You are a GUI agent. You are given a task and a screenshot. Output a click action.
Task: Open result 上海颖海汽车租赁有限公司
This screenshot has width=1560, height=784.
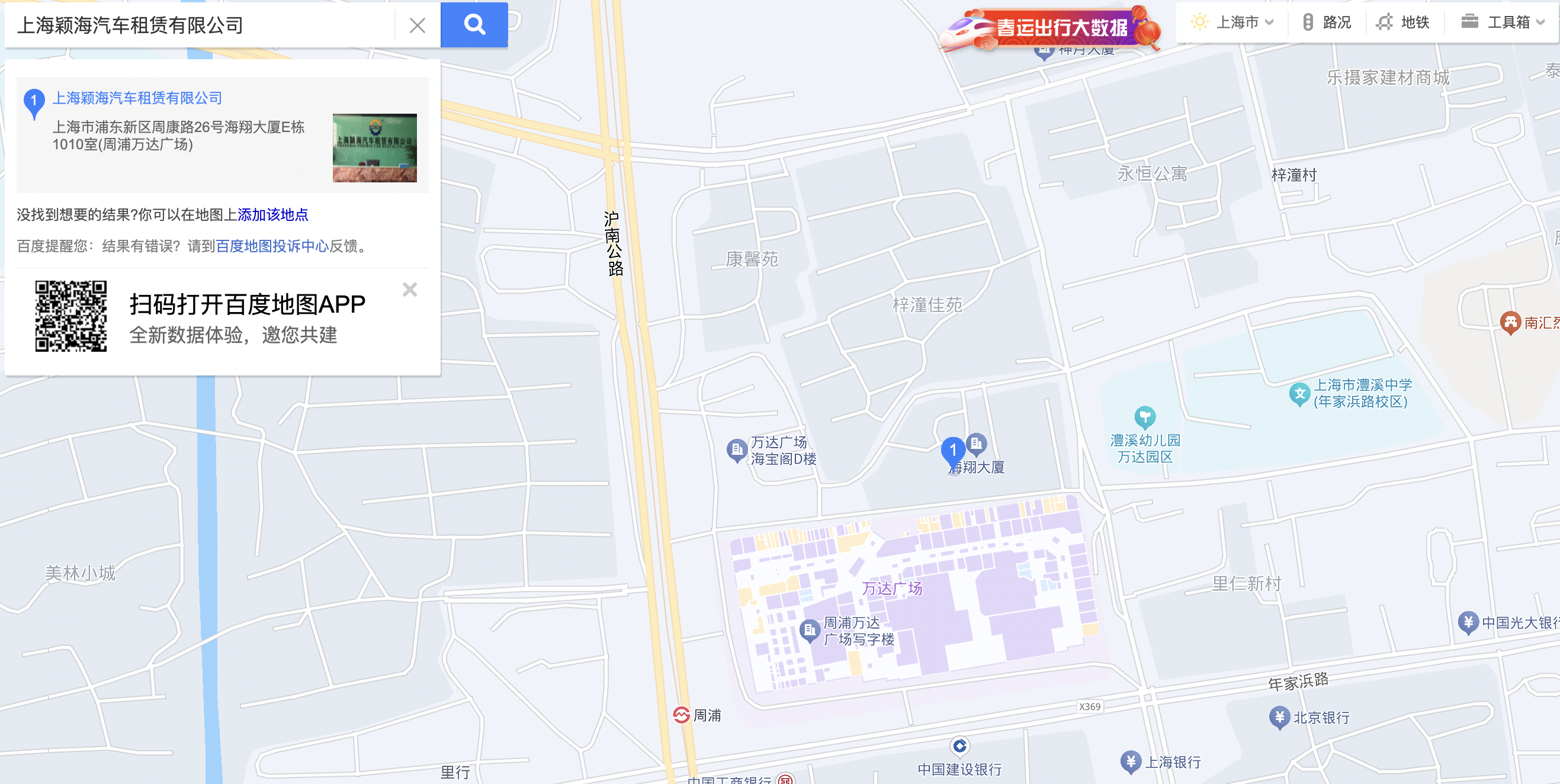[x=137, y=98]
